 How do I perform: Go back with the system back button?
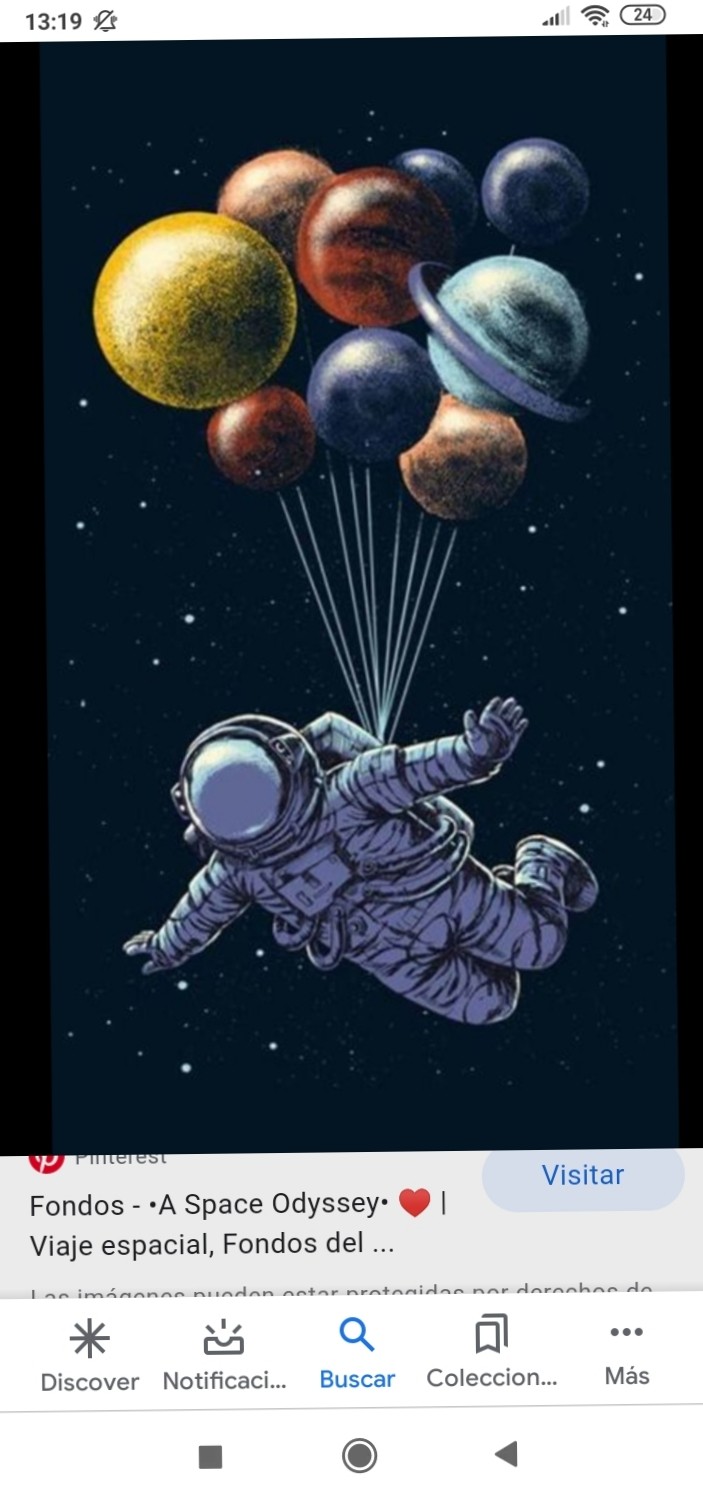point(507,1455)
